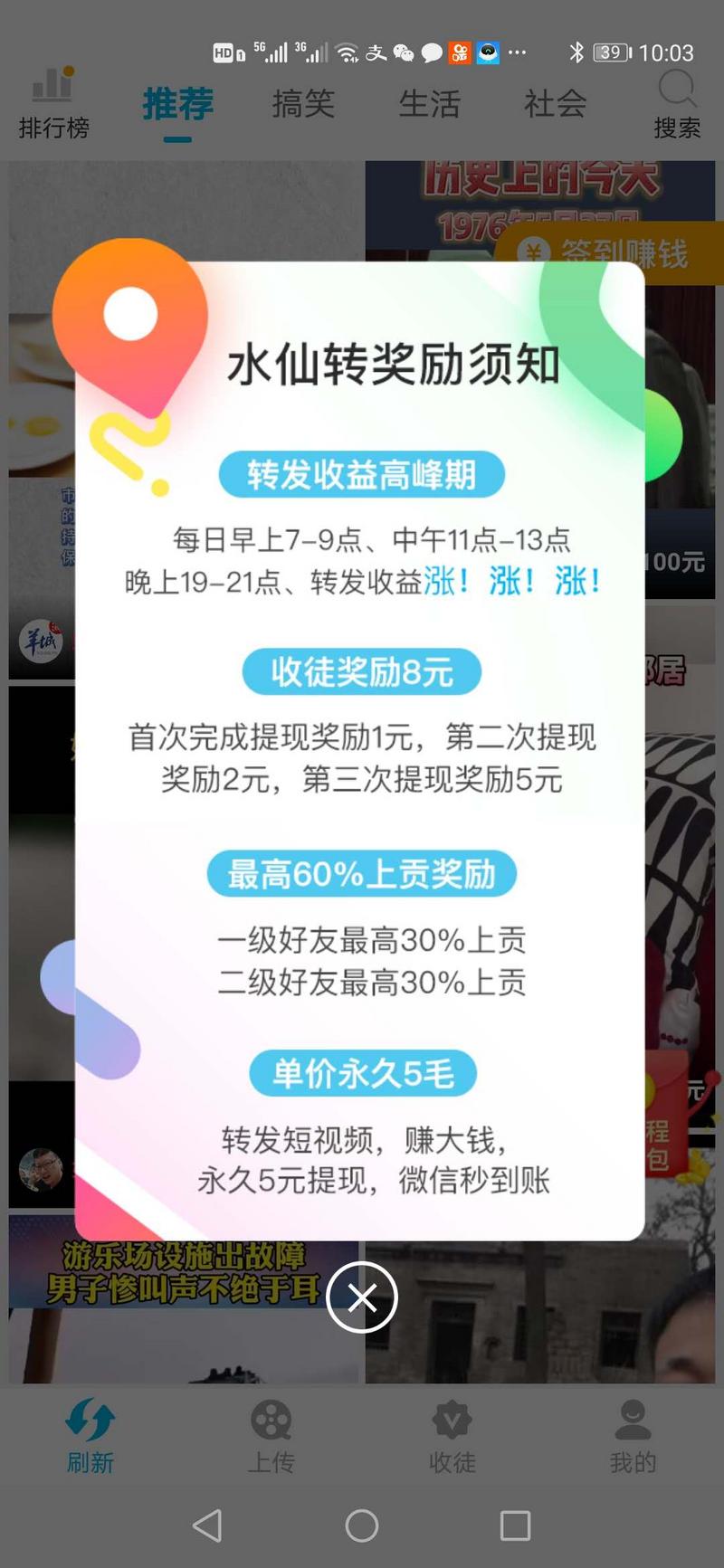Go to the 上传 upload tab
The image size is (724, 1568).
(x=271, y=1436)
